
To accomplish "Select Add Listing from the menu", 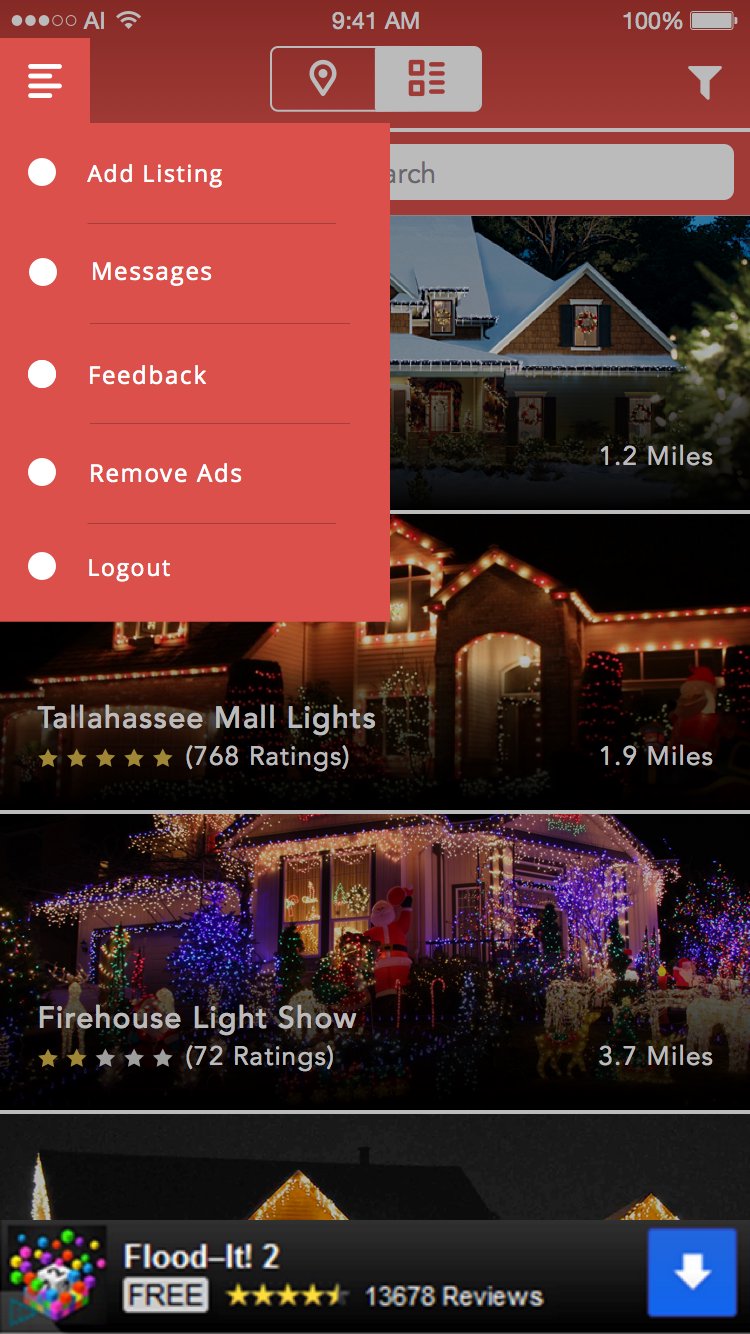I will pyautogui.click(x=155, y=174).
